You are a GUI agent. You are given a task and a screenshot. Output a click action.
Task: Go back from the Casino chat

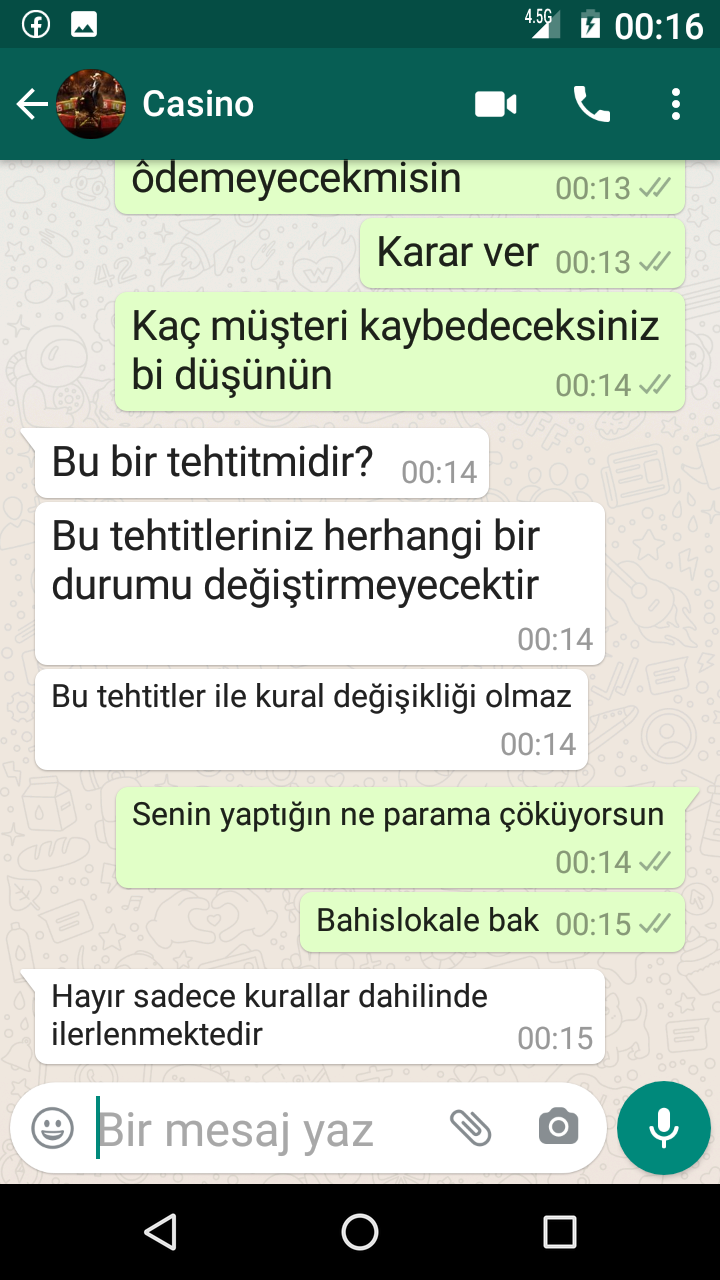click(33, 104)
